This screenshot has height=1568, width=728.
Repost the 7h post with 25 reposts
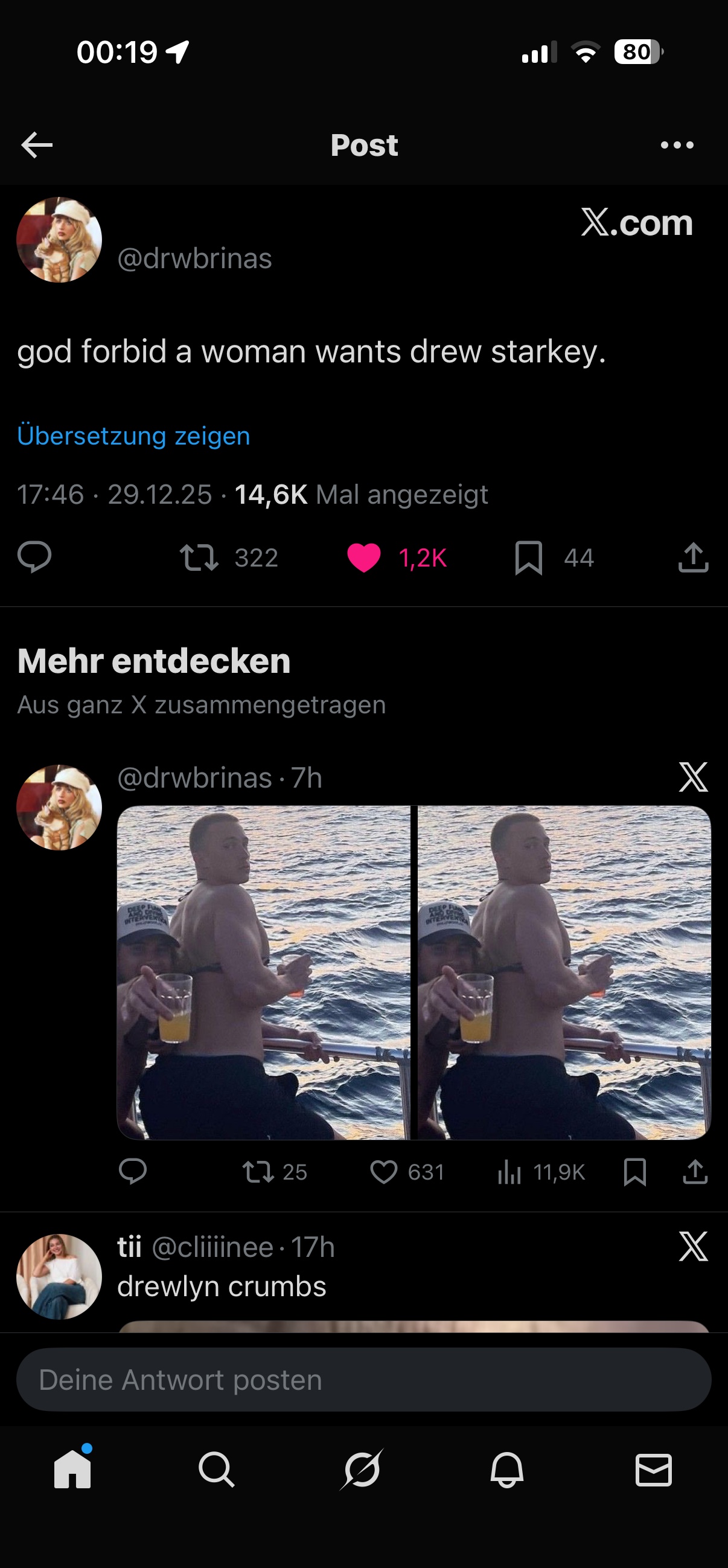click(258, 1172)
